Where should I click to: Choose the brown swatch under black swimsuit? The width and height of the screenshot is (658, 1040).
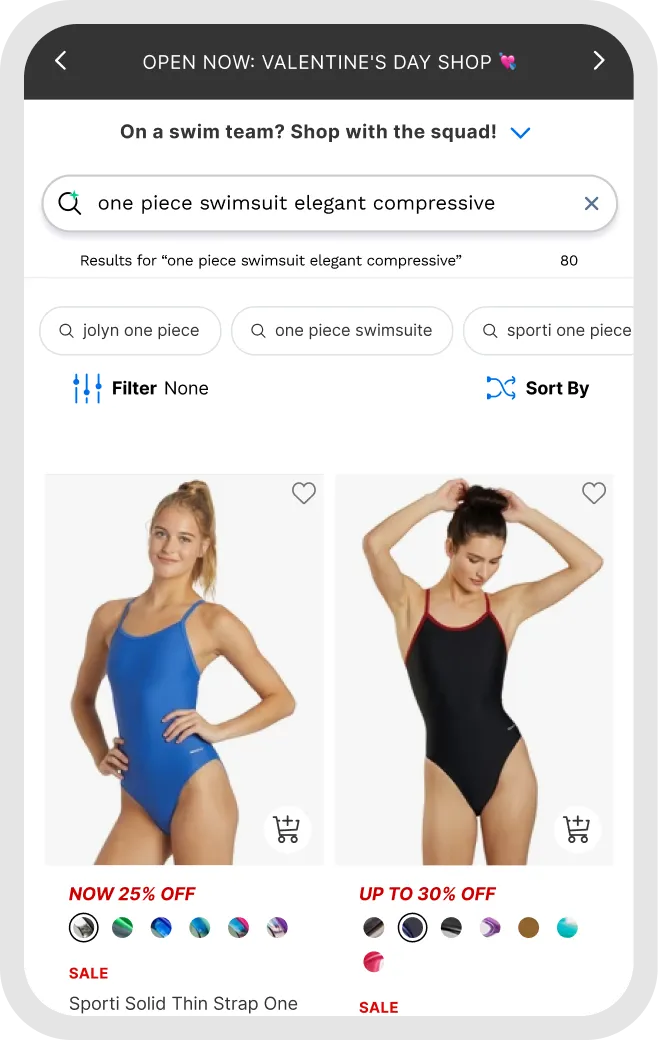(x=528, y=928)
